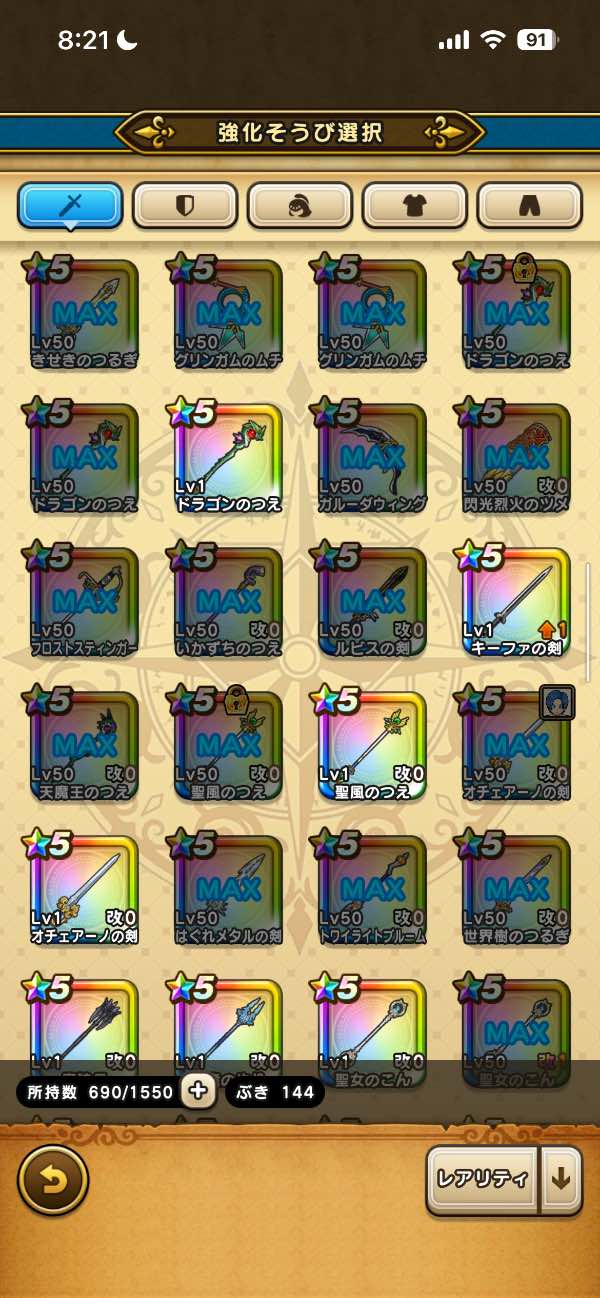The image size is (600, 1298).
Task: Choose the ガルーダウィング weapon
Action: [372, 458]
